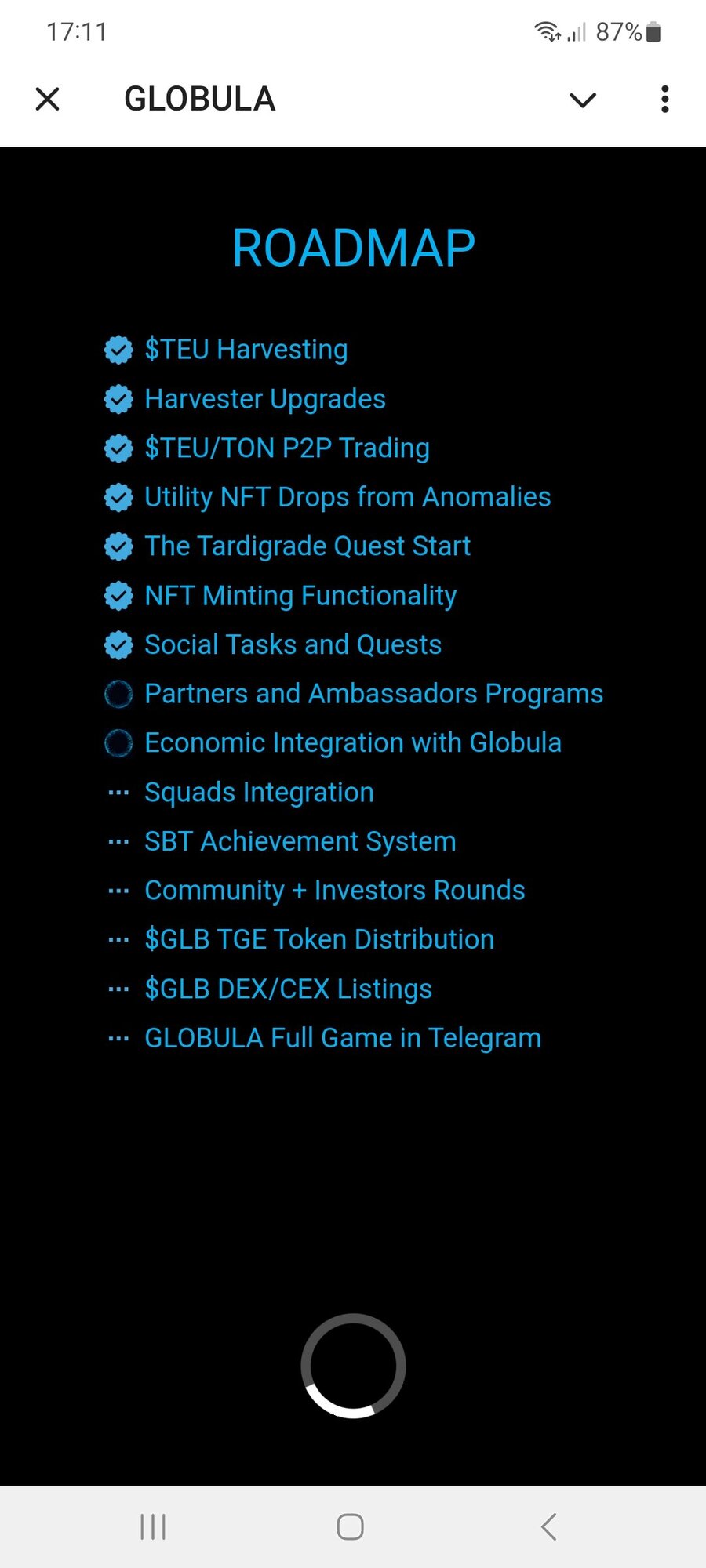
Task: Collapse the app with the down chevron
Action: pos(583,100)
